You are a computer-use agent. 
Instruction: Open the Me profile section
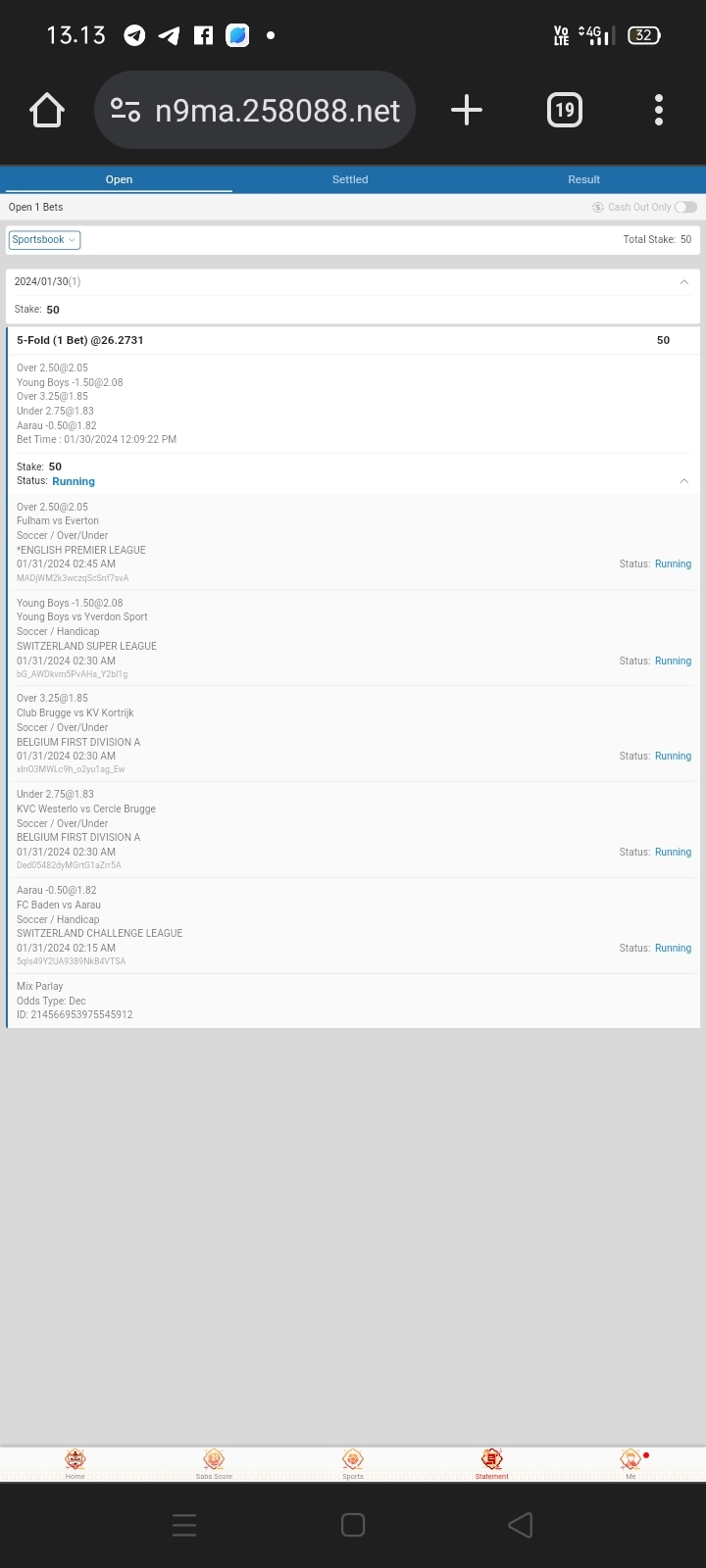click(630, 1463)
